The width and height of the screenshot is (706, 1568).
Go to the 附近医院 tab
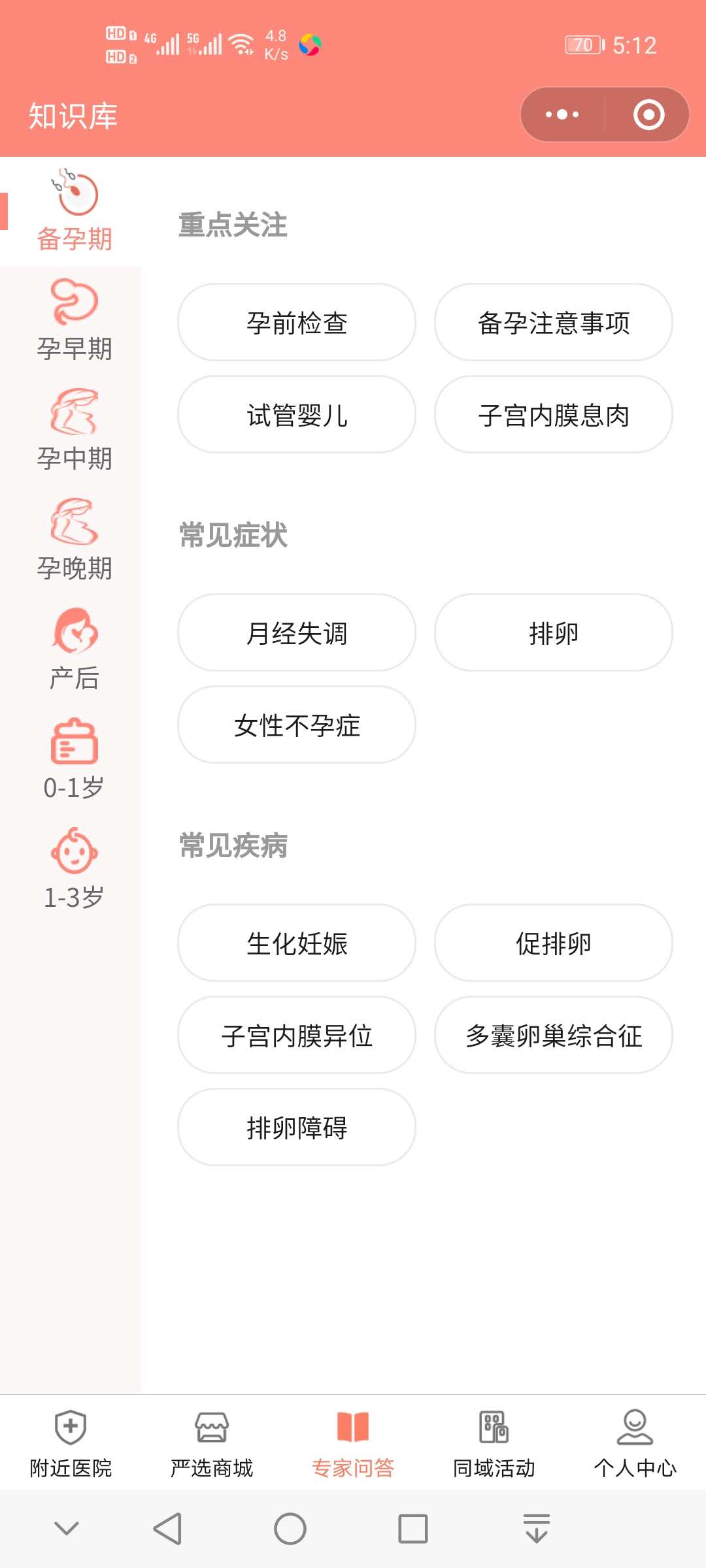[x=71, y=1444]
